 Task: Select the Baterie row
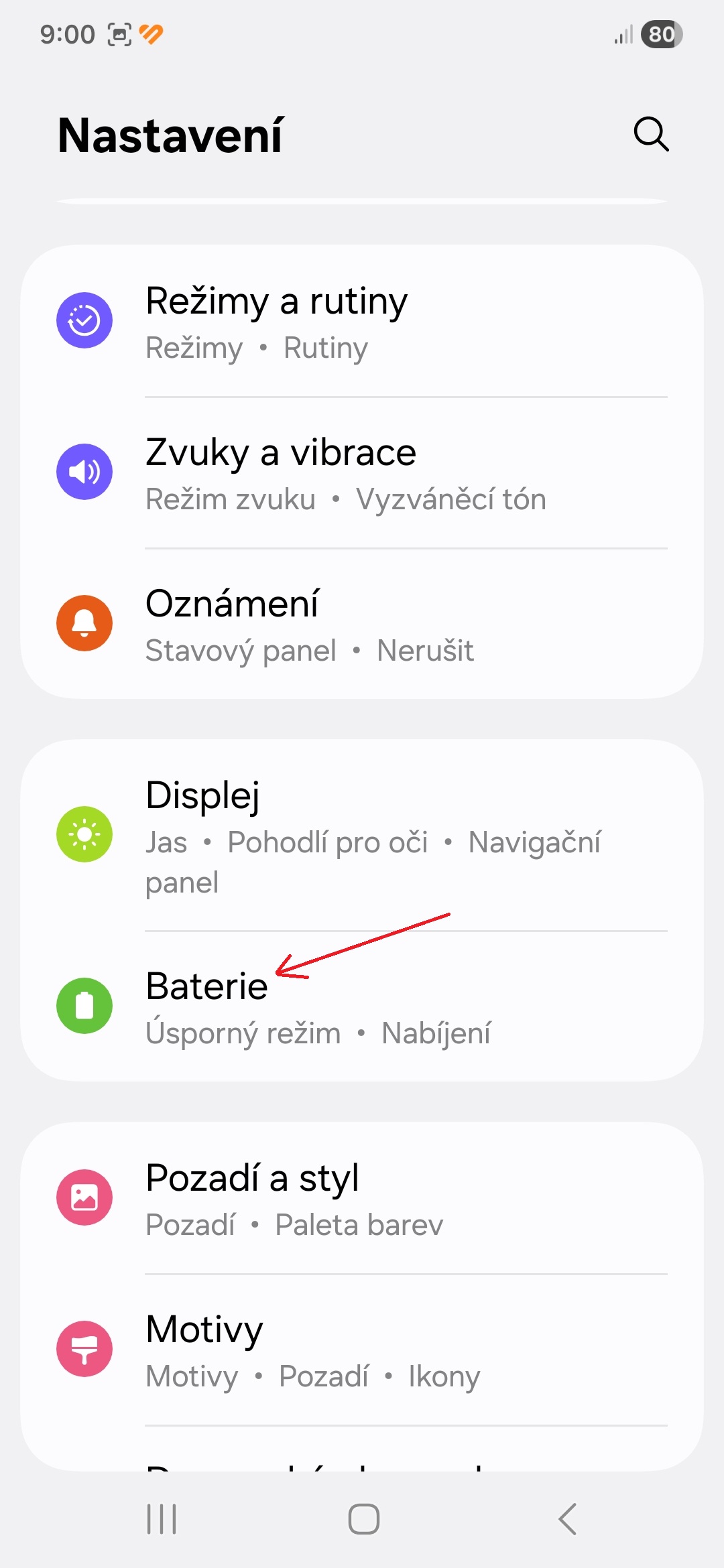362,1006
